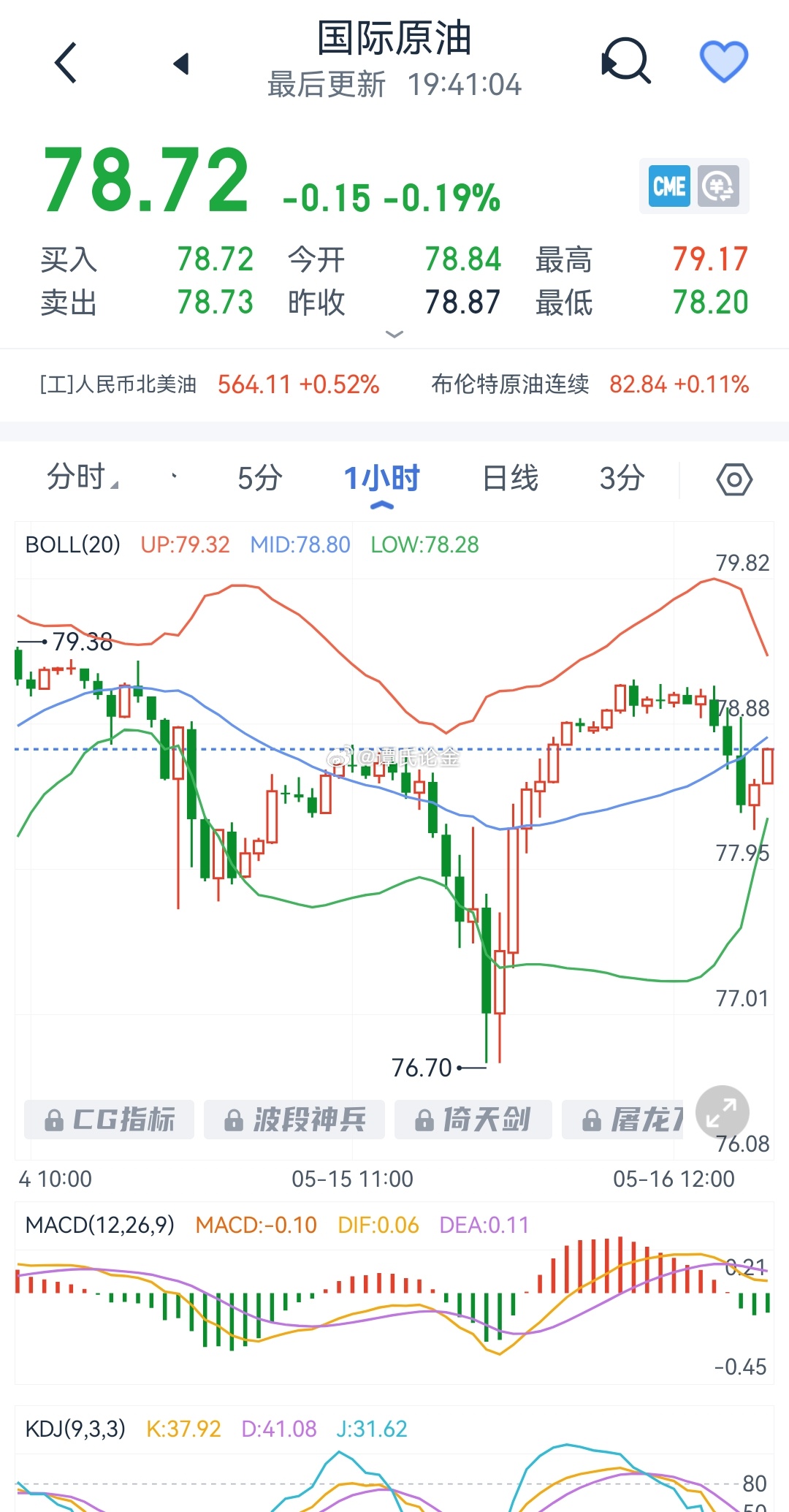Switch to previous instrument with the triangle arrow

181,64
